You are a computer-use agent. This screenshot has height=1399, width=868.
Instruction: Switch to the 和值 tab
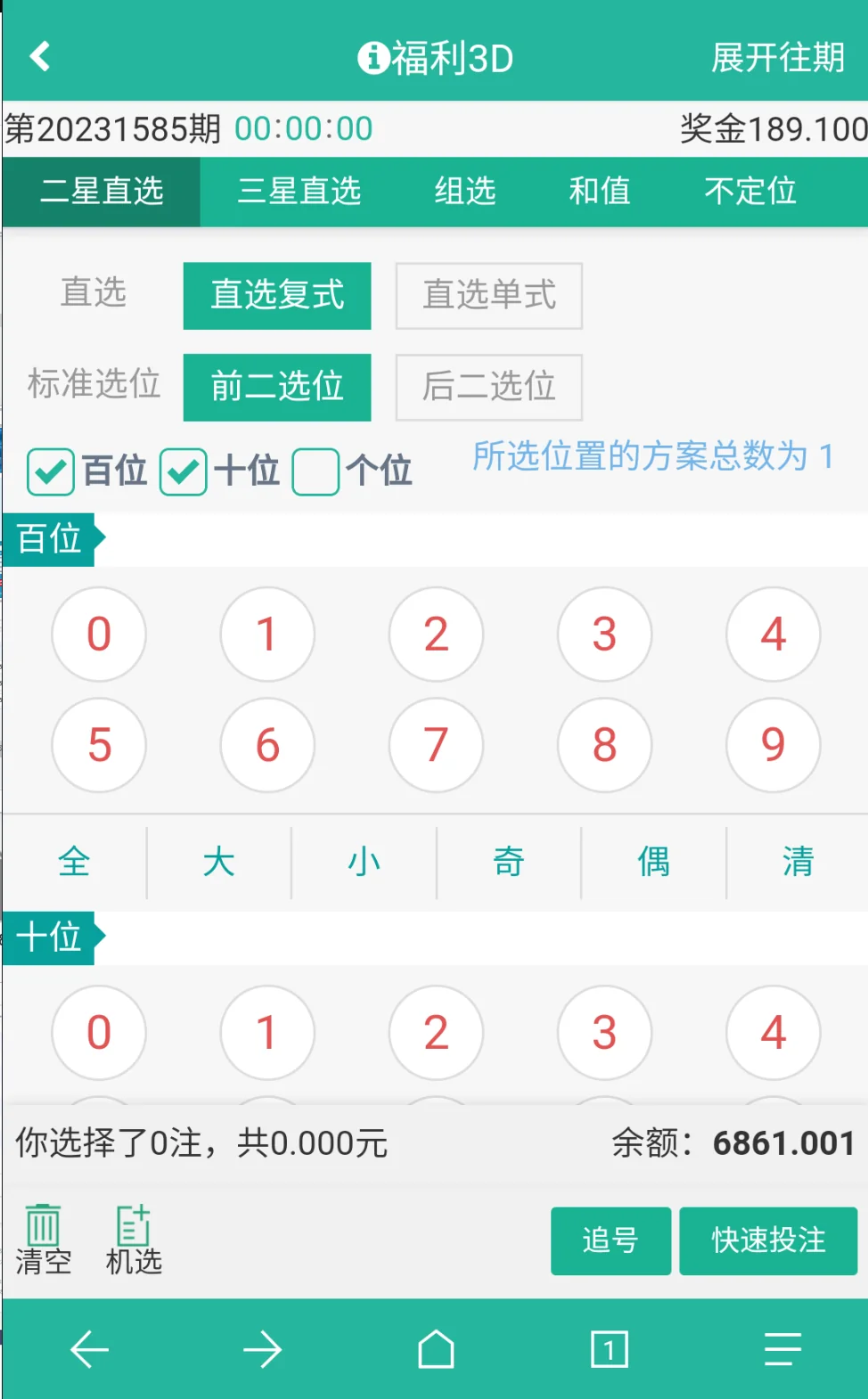click(x=599, y=191)
